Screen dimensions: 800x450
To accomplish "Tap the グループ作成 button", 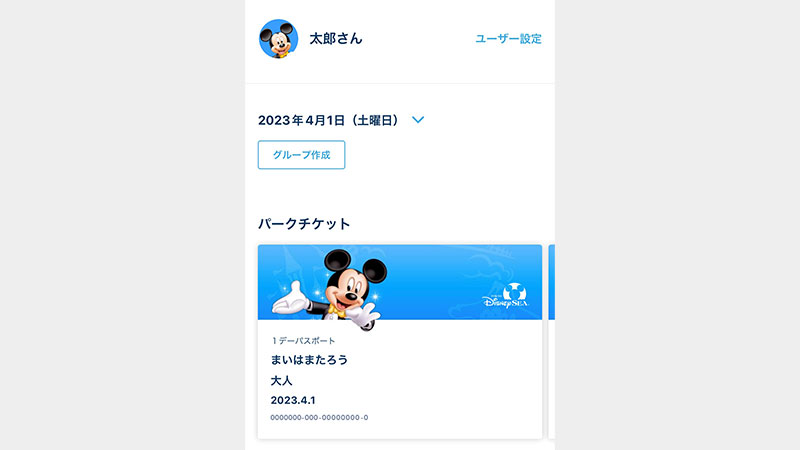I will click(x=301, y=155).
